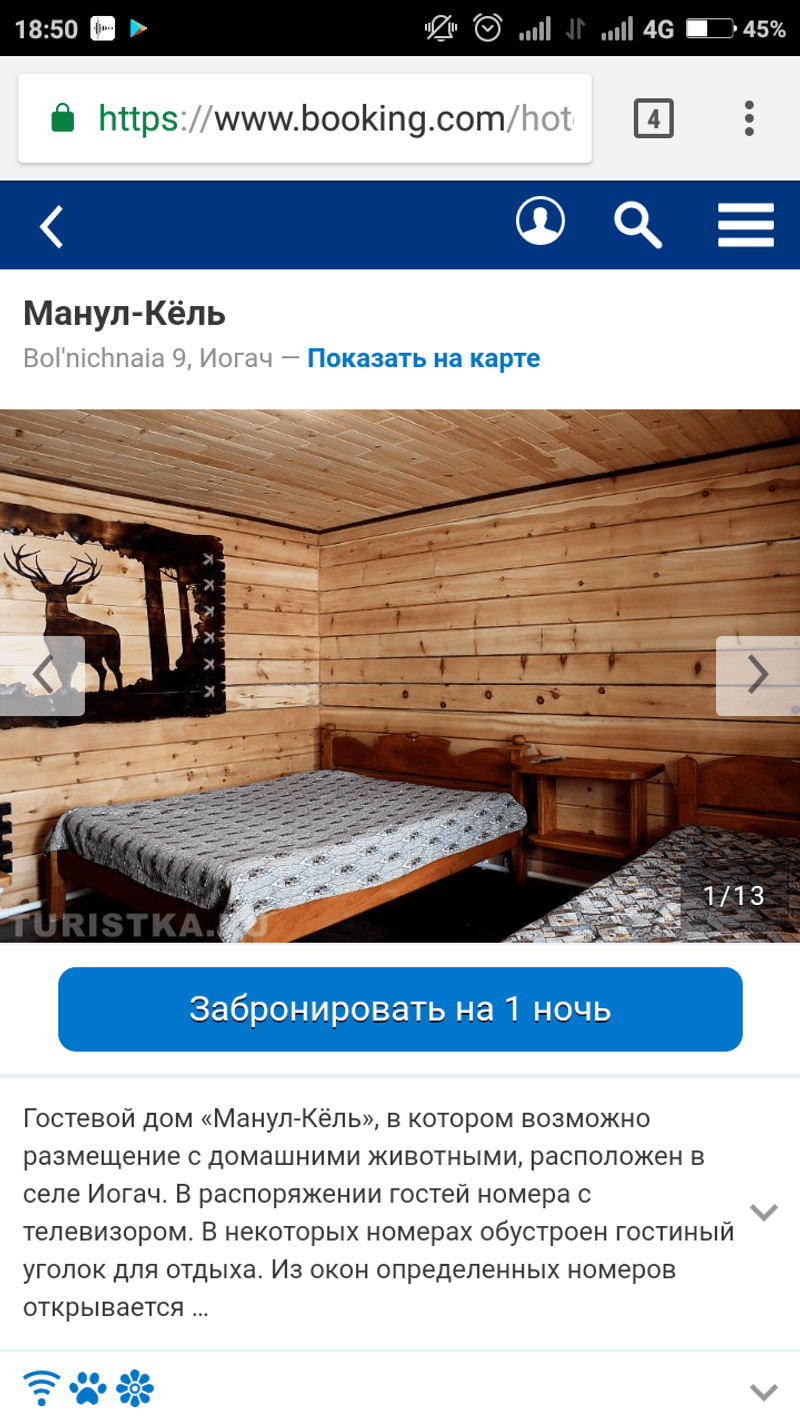
Task: Tap 'Забронировать на 1 ночь' button
Action: point(400,1009)
